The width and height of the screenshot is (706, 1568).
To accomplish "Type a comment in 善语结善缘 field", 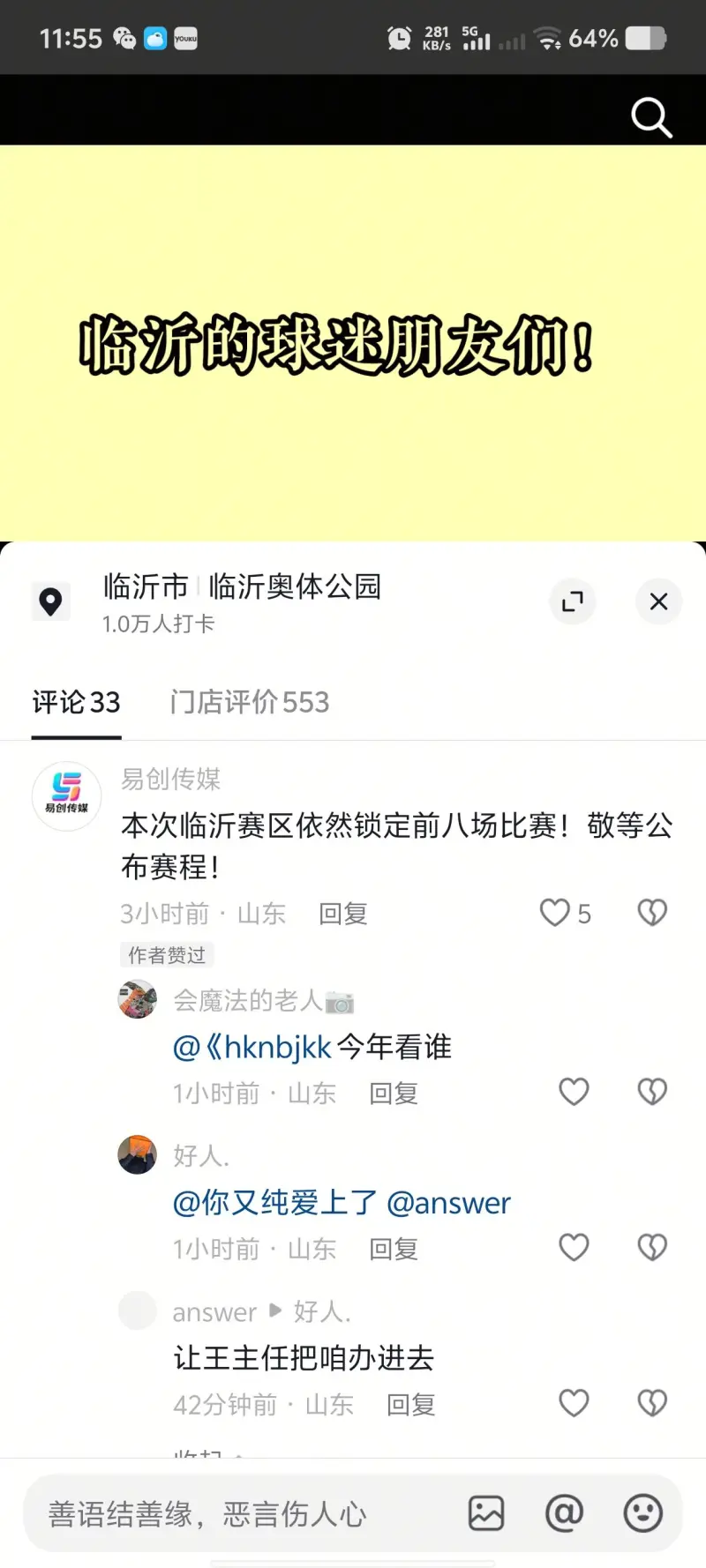I will pos(238,1514).
